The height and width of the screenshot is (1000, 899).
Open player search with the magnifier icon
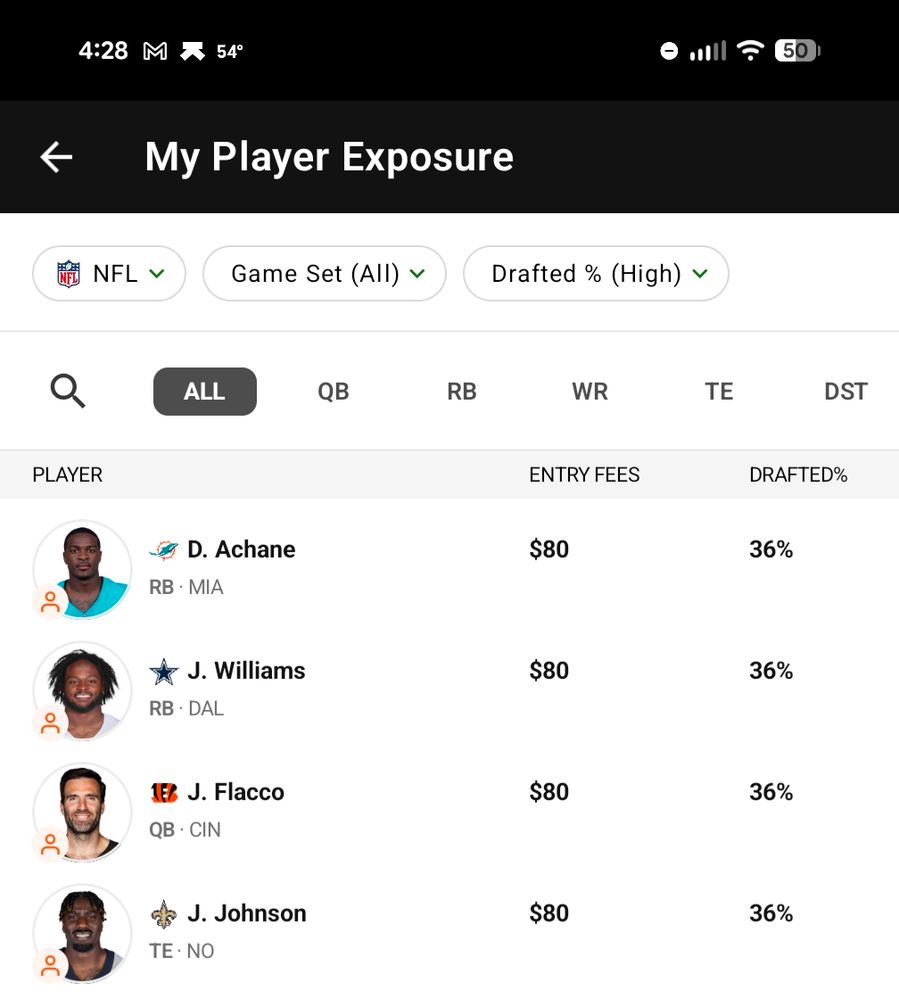68,391
